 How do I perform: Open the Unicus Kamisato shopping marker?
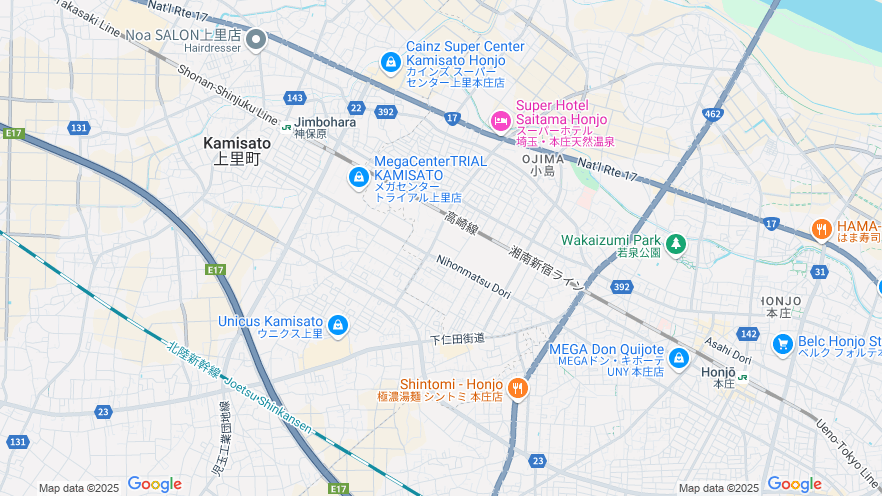tap(338, 325)
